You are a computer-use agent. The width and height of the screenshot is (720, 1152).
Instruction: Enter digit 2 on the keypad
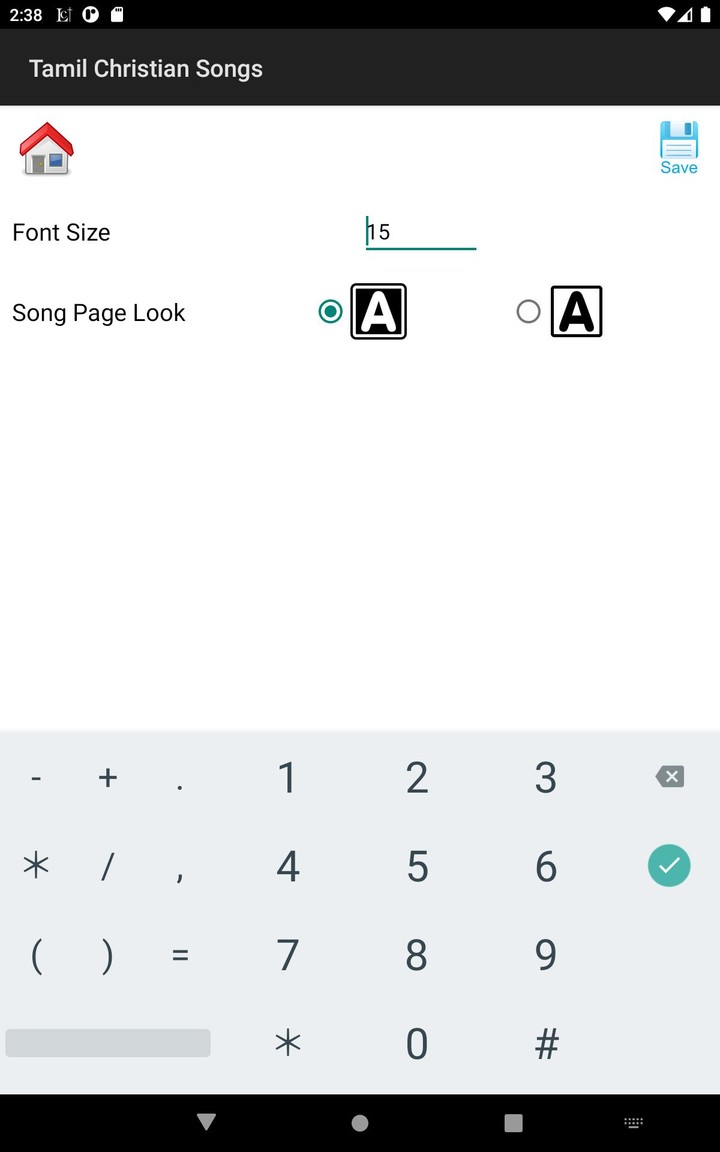click(x=417, y=777)
